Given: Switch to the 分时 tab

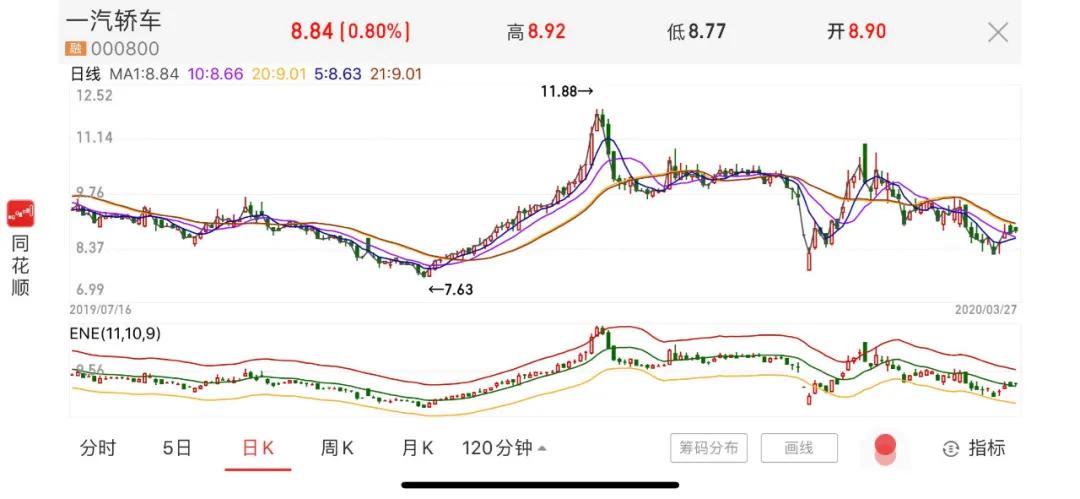Looking at the screenshot, I should click(98, 448).
